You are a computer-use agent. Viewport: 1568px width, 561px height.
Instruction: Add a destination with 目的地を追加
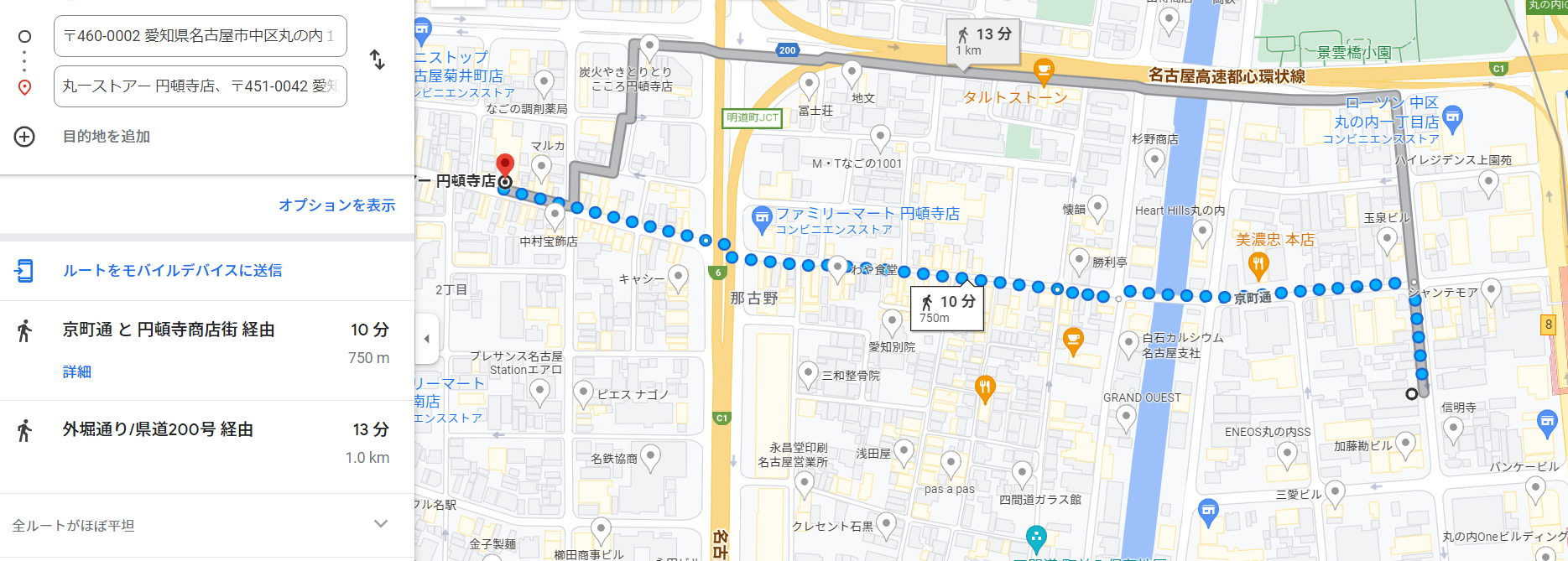pos(106,136)
